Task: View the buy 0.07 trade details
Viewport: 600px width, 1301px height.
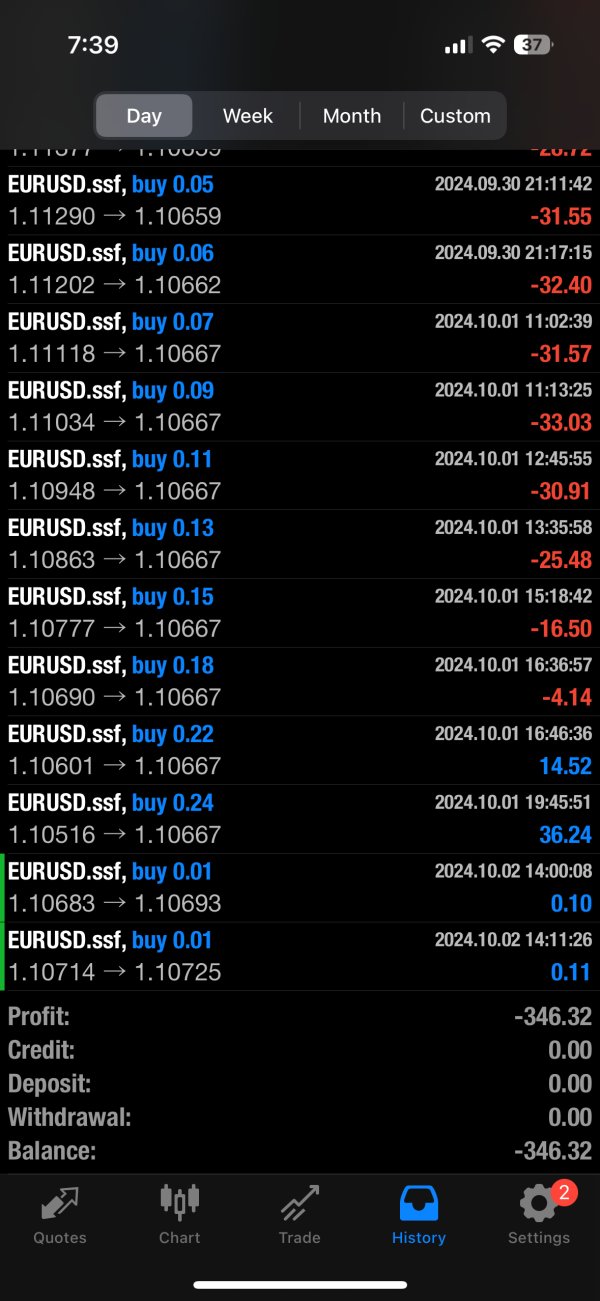Action: click(300, 338)
